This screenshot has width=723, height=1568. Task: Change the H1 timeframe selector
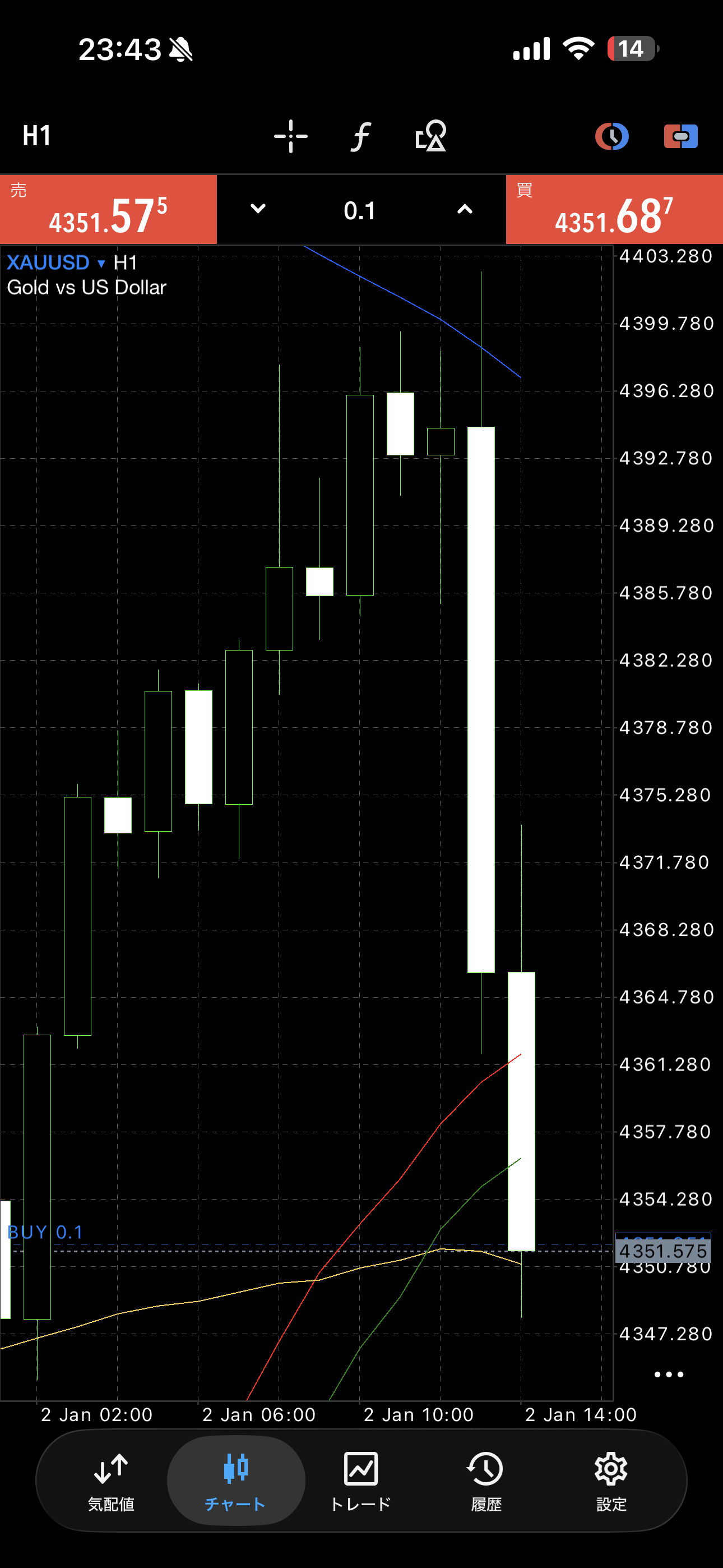pos(36,135)
